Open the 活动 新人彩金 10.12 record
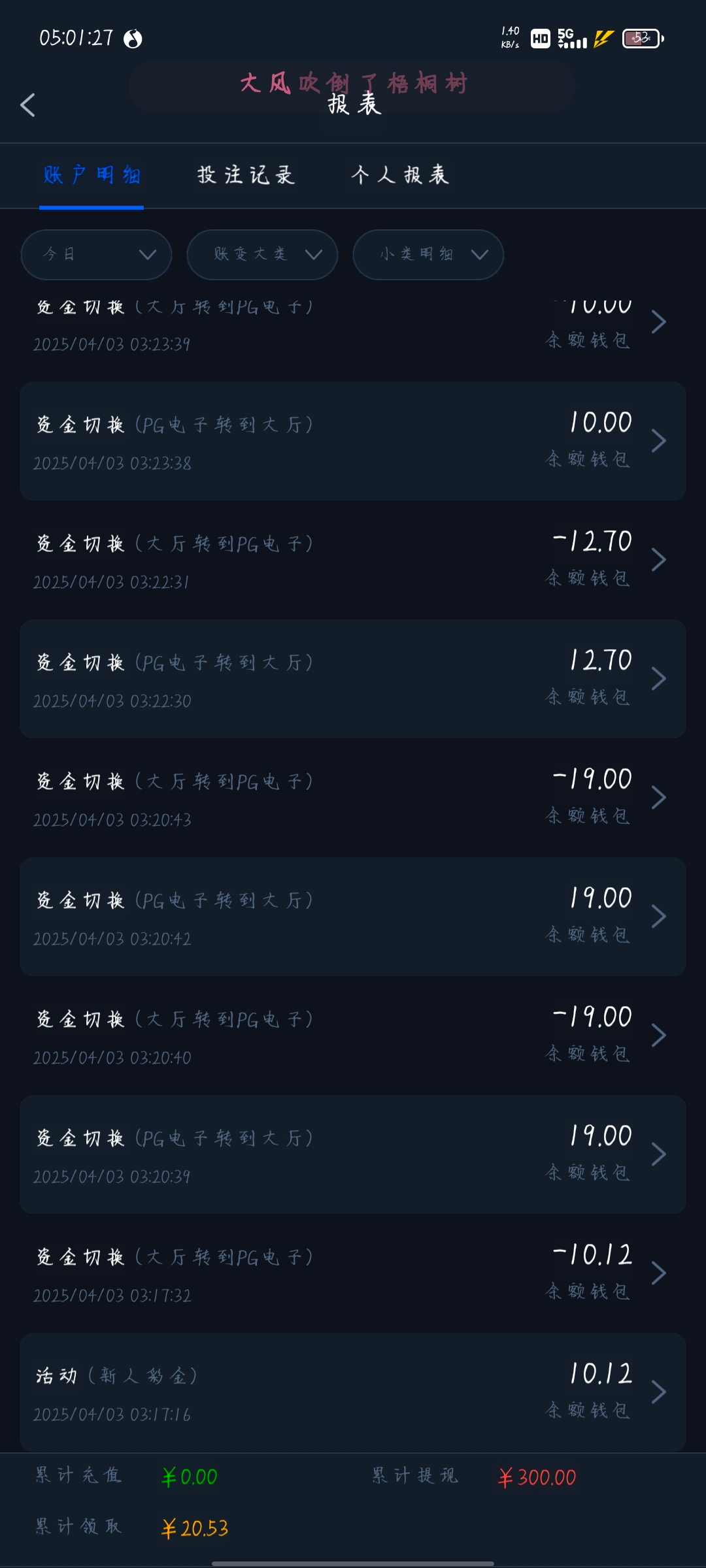This screenshot has width=706, height=1568. (353, 1392)
